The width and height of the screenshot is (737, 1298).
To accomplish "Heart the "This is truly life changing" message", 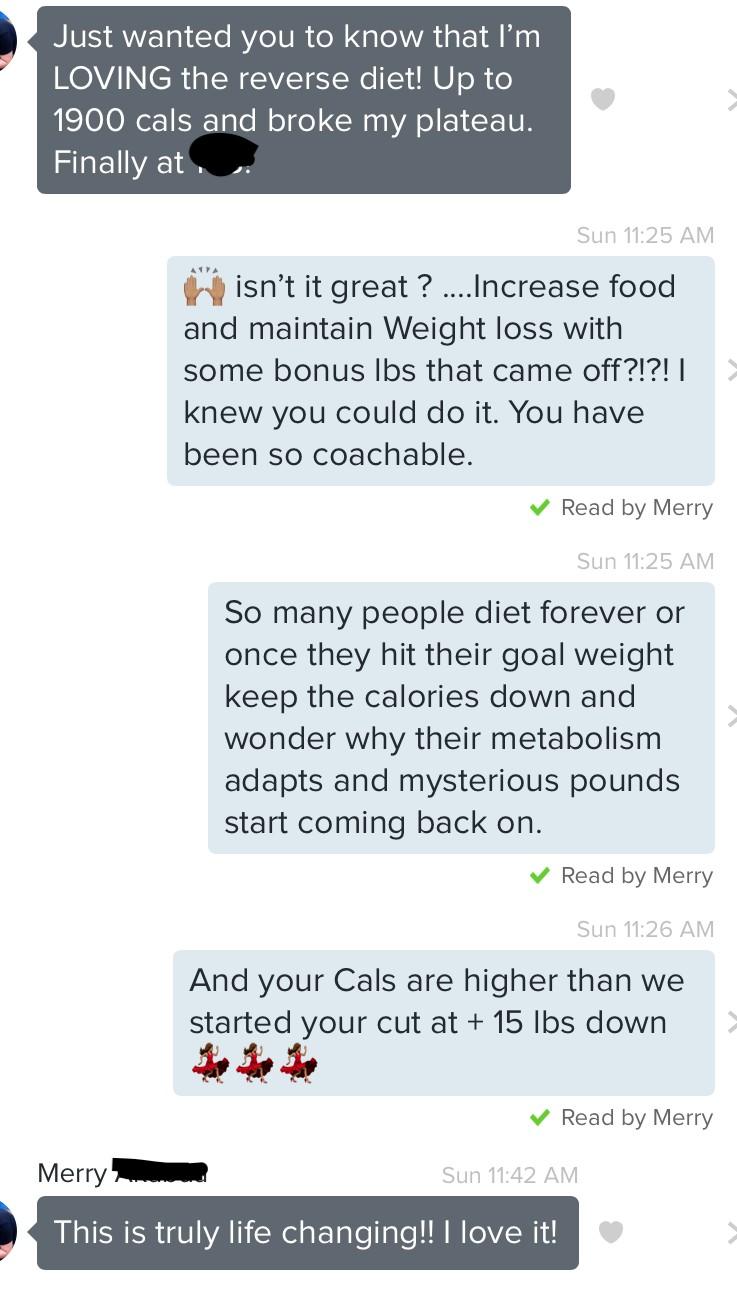I will [610, 1232].
